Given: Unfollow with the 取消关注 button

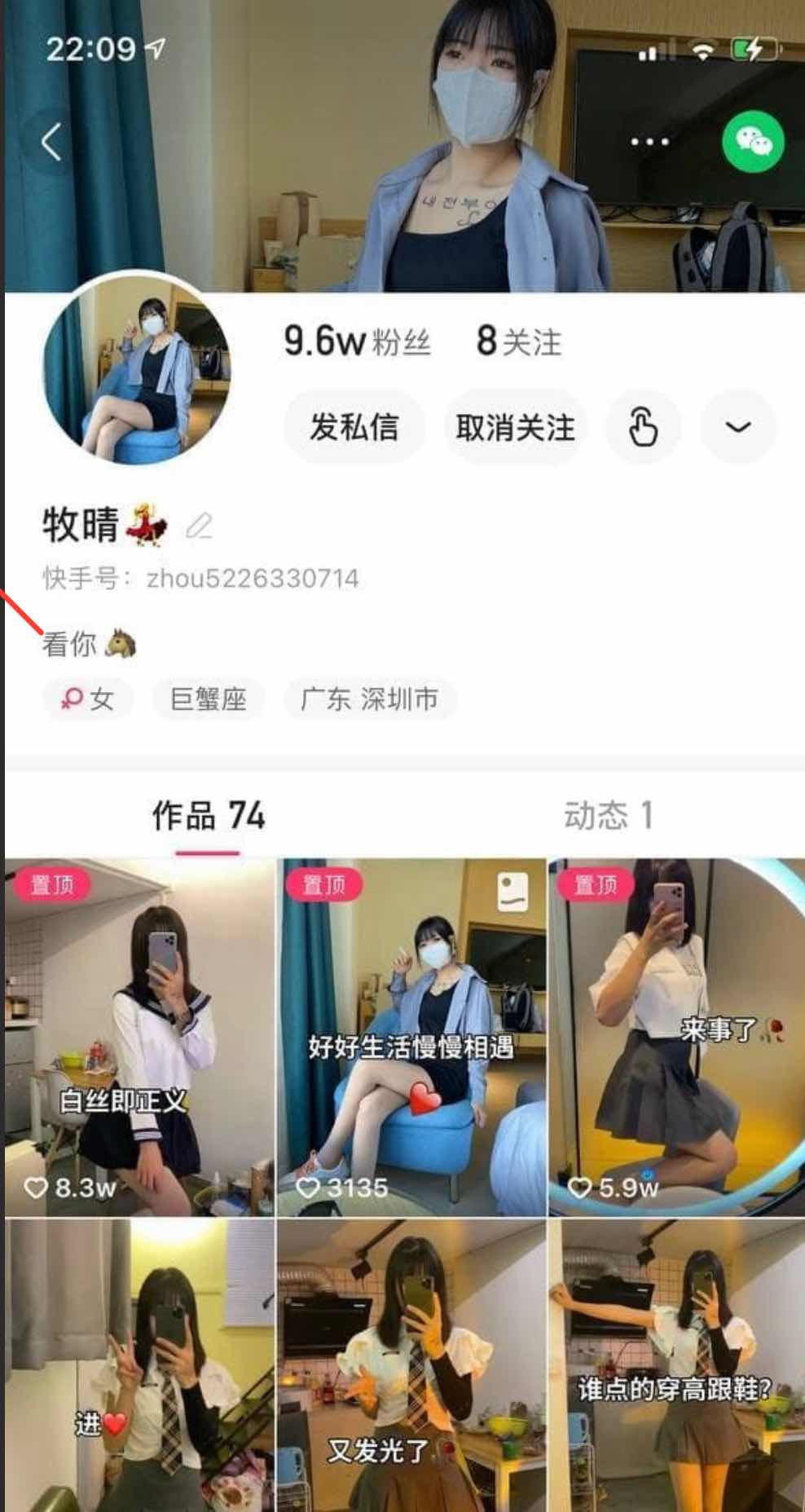Looking at the screenshot, I should 515,427.
